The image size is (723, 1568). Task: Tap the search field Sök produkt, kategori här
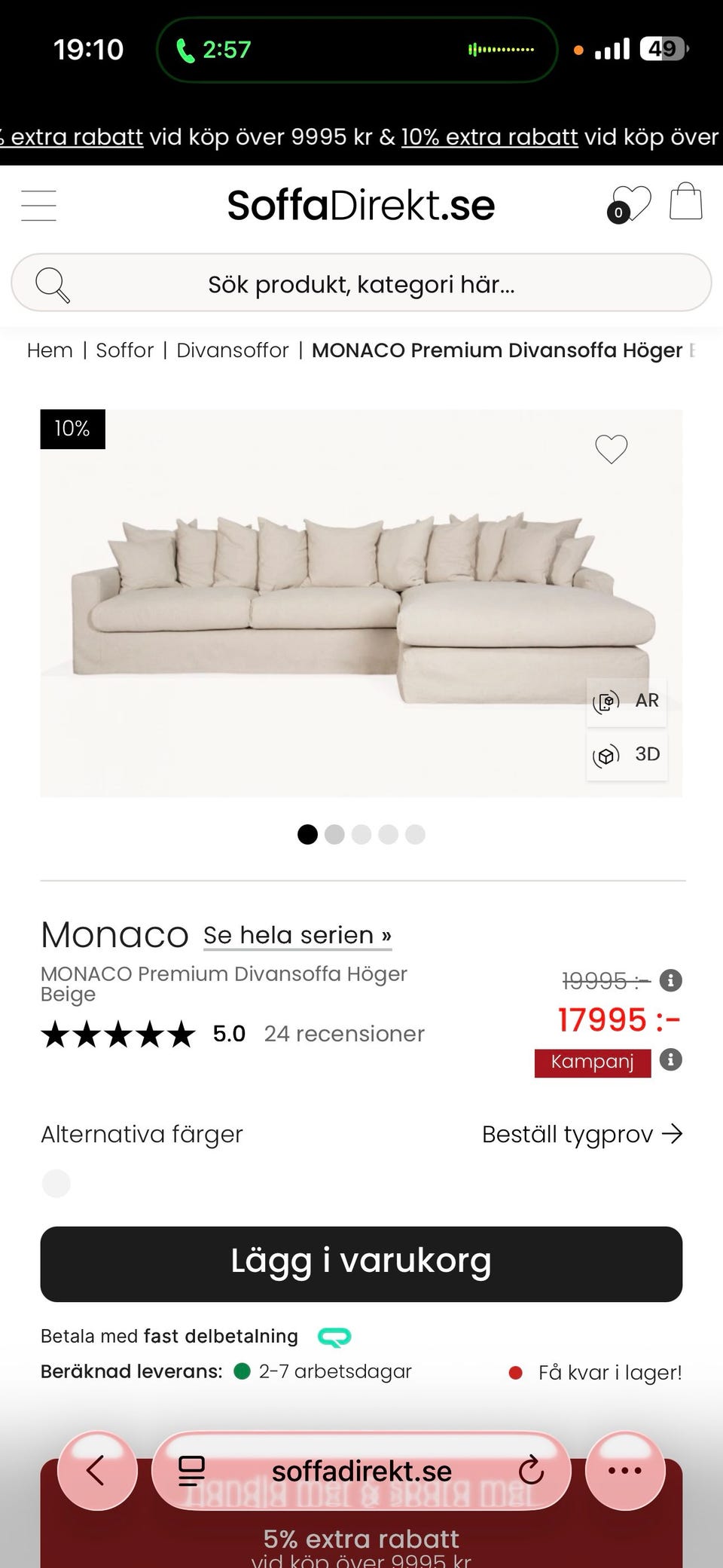click(x=361, y=284)
